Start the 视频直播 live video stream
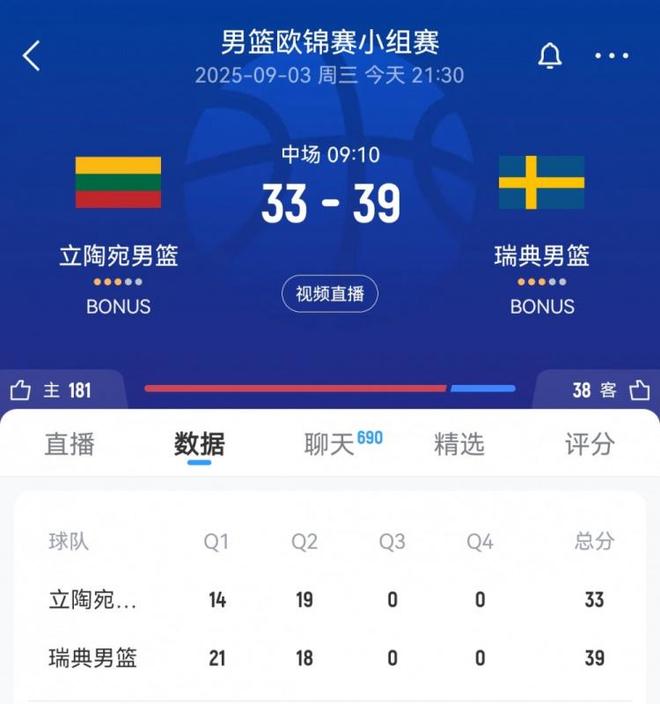 point(330,294)
